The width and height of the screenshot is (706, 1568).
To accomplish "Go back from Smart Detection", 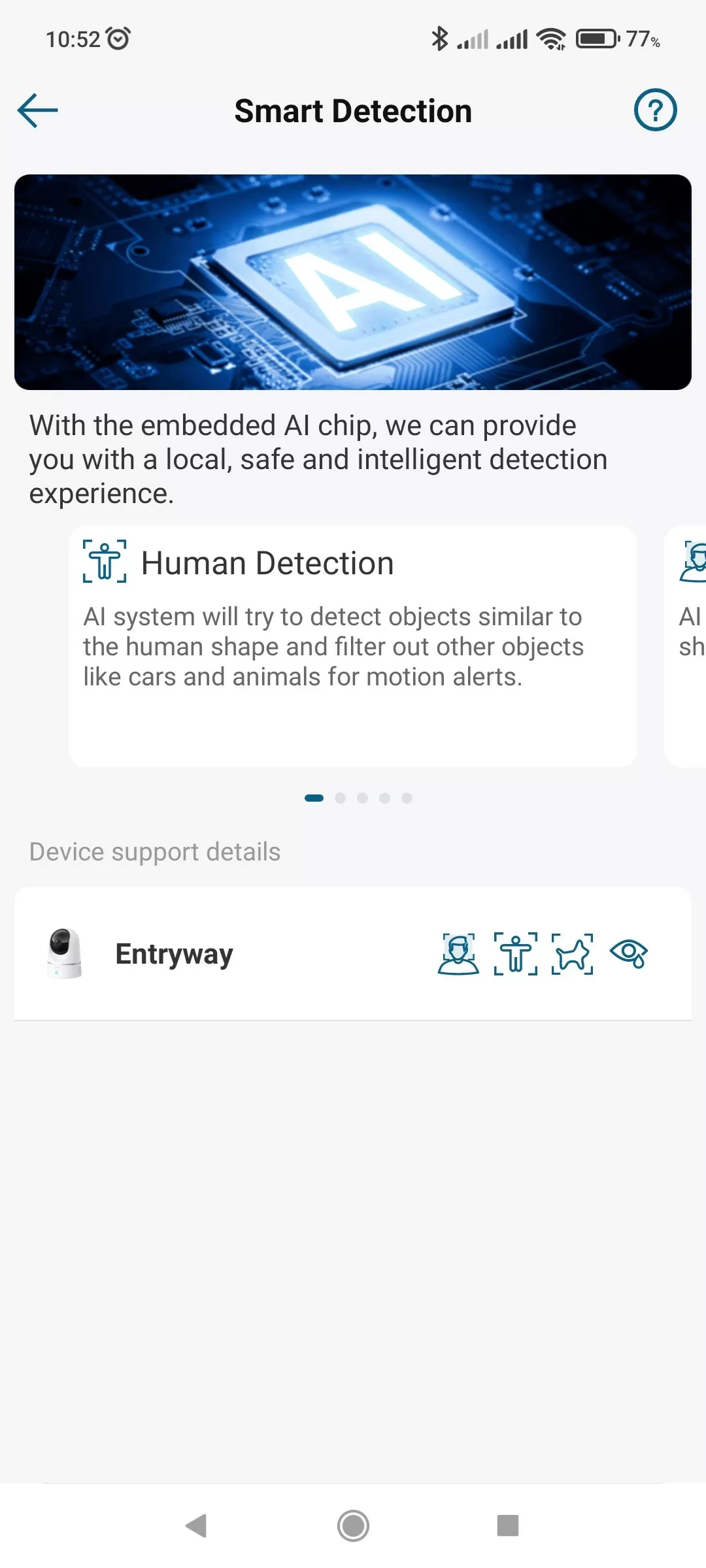I will [37, 110].
